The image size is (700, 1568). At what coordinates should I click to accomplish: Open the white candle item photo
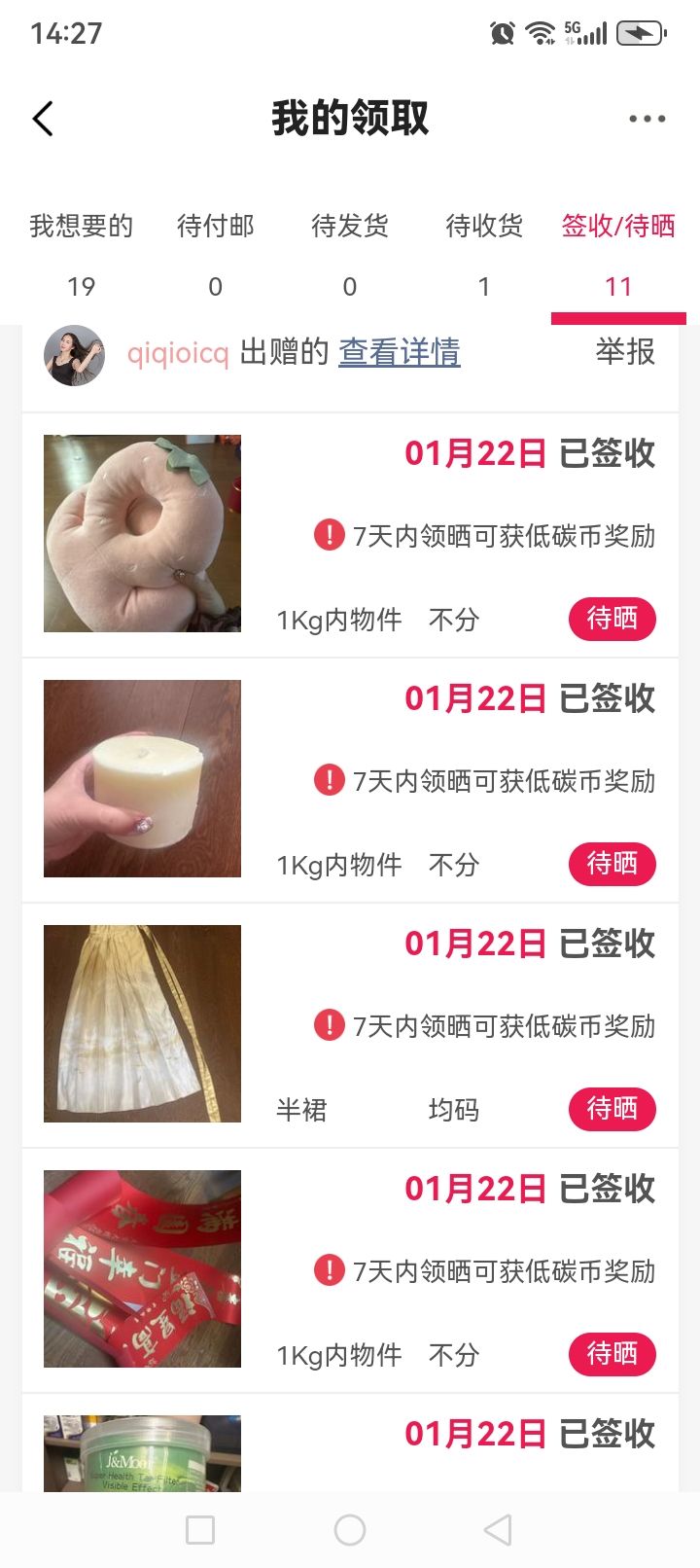142,778
